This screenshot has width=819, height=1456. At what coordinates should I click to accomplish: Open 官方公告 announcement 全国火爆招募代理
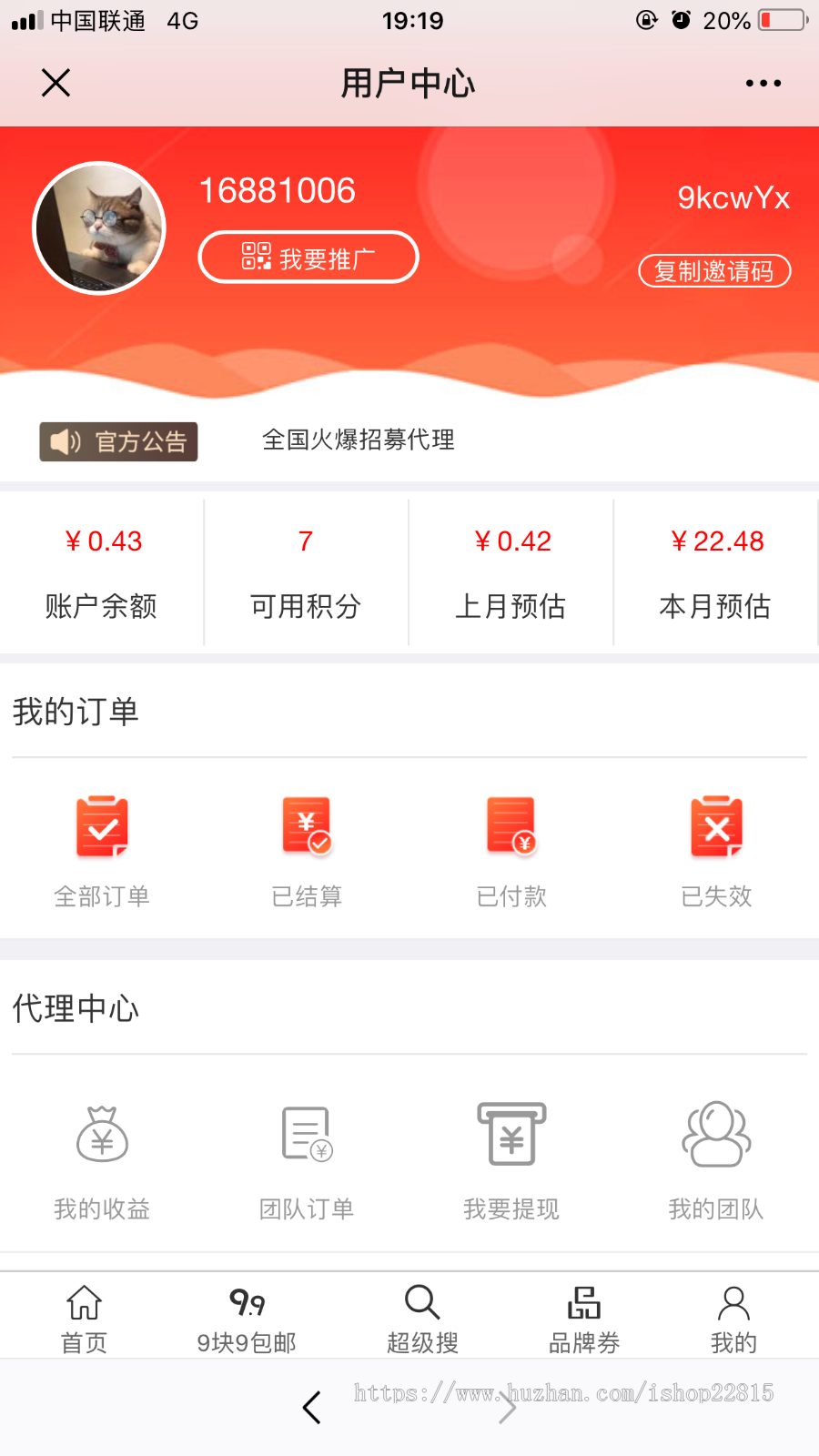click(359, 440)
